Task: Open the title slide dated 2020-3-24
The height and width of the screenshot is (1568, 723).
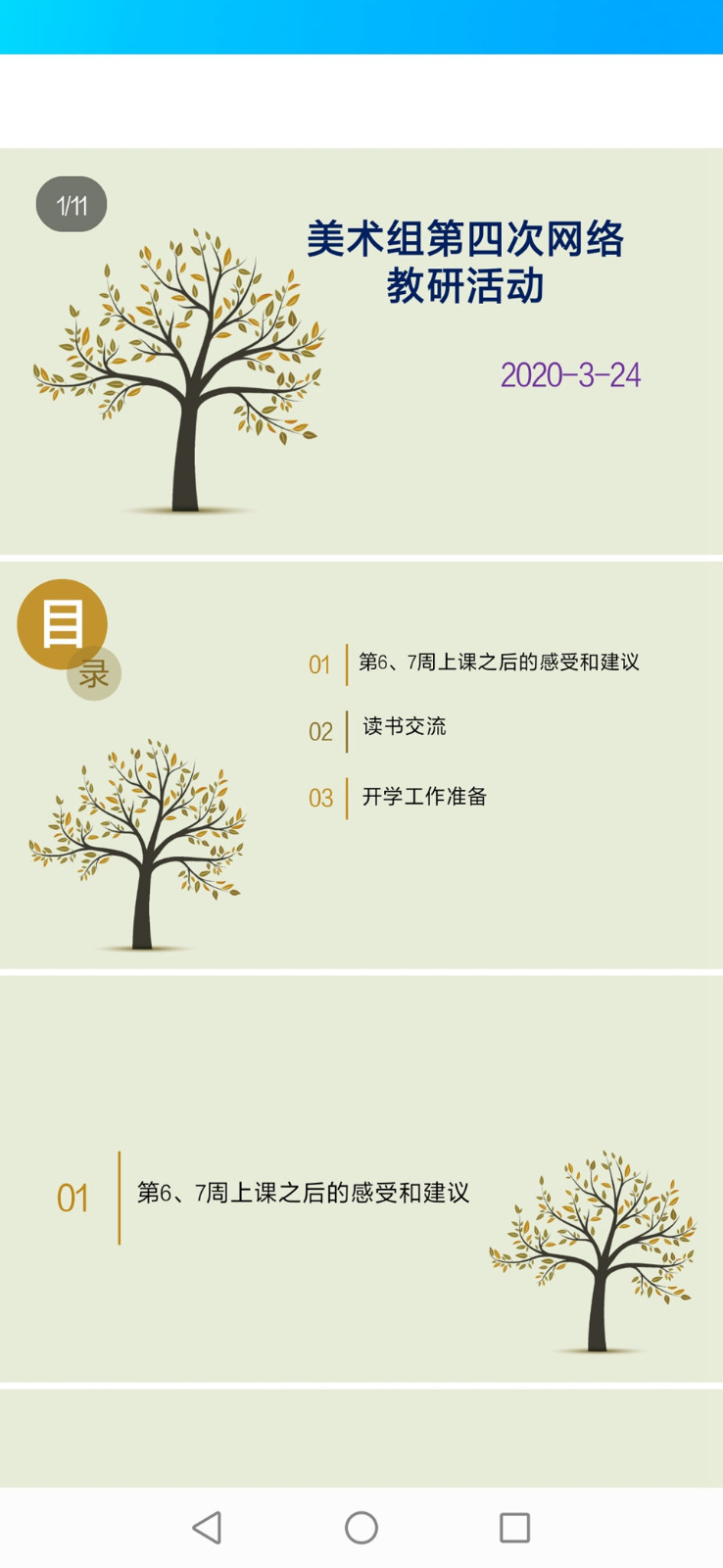Action: pos(361,351)
